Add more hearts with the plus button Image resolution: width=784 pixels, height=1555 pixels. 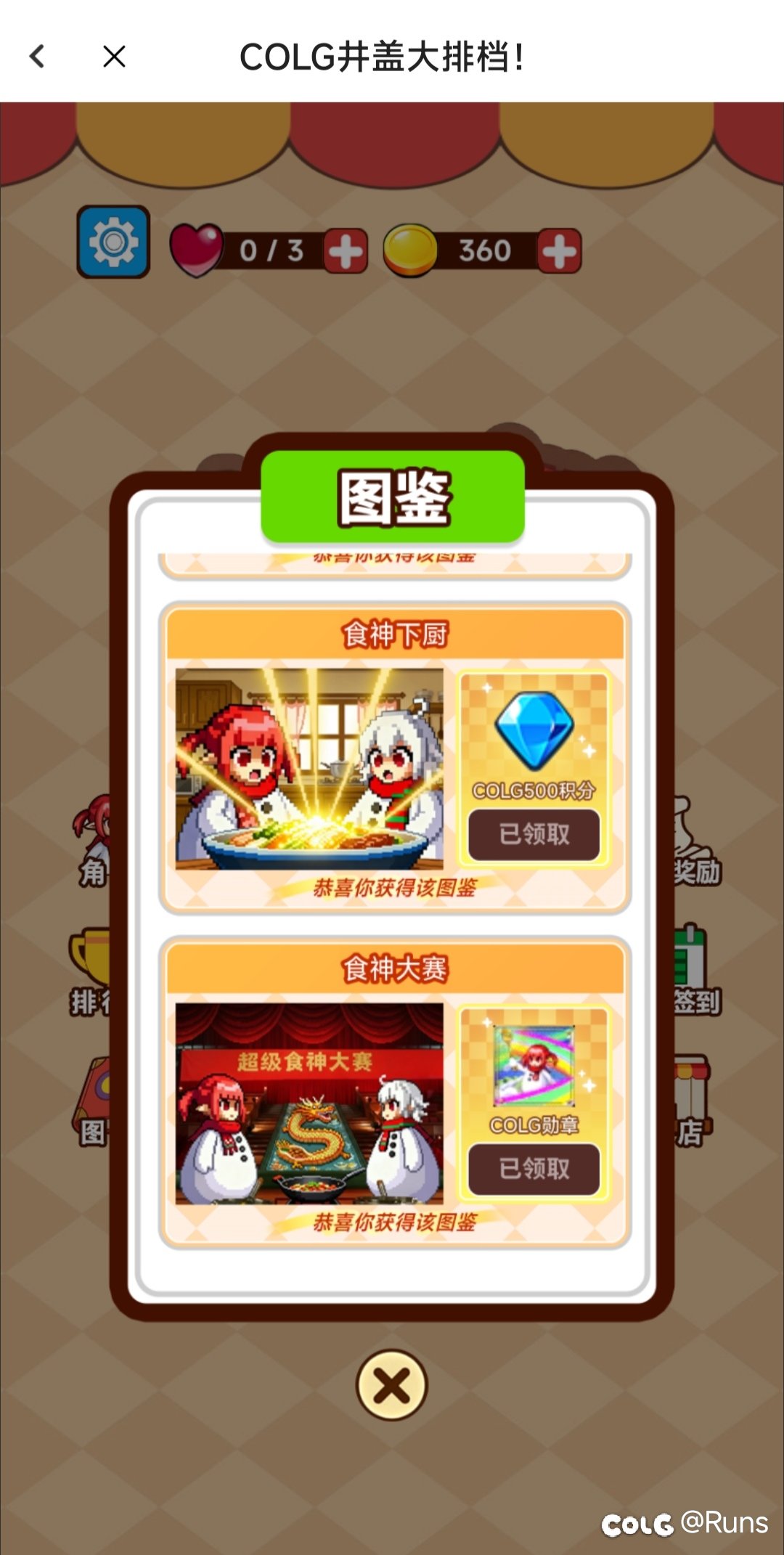346,251
